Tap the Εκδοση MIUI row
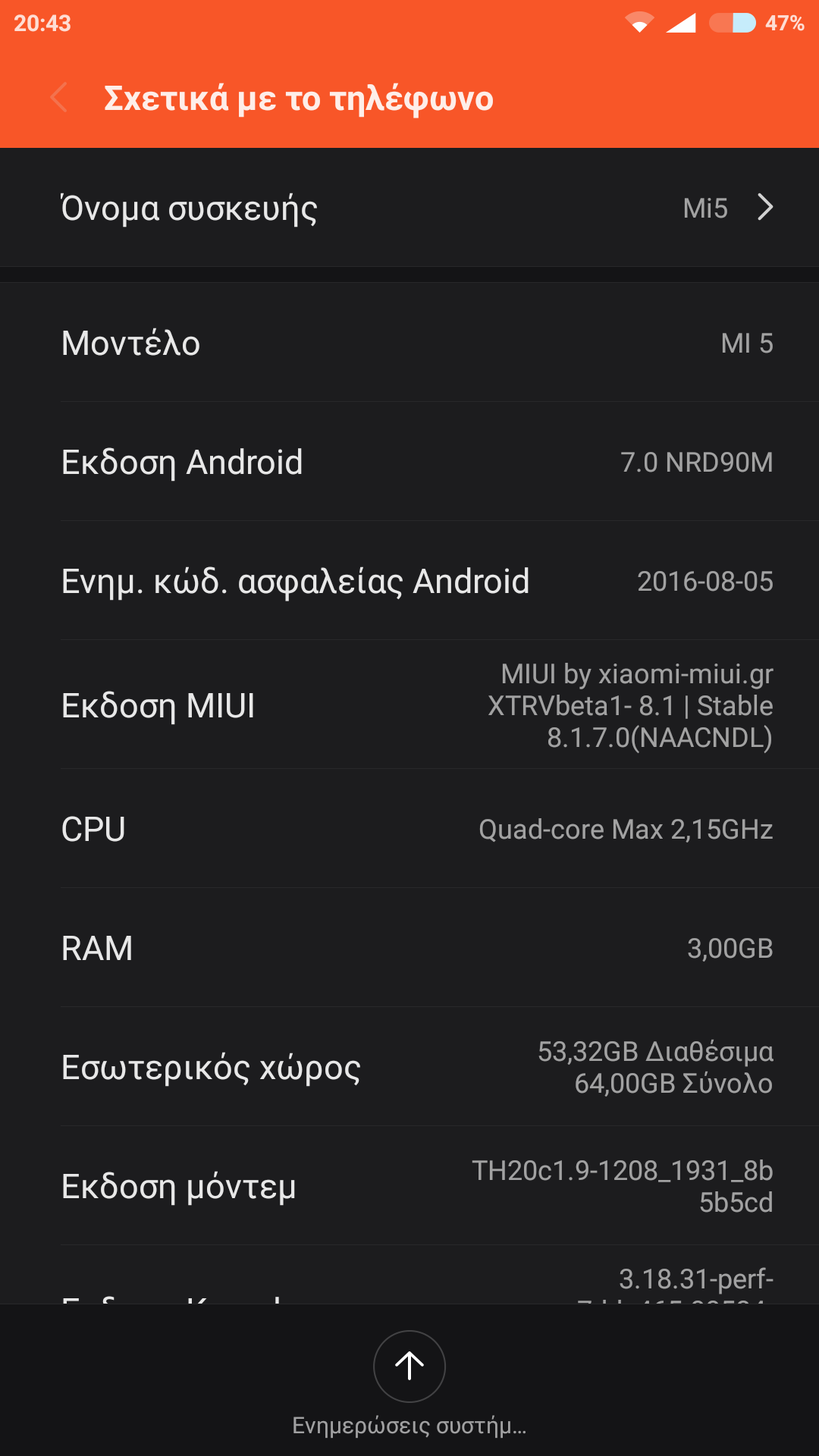The height and width of the screenshot is (1456, 819). 409,705
